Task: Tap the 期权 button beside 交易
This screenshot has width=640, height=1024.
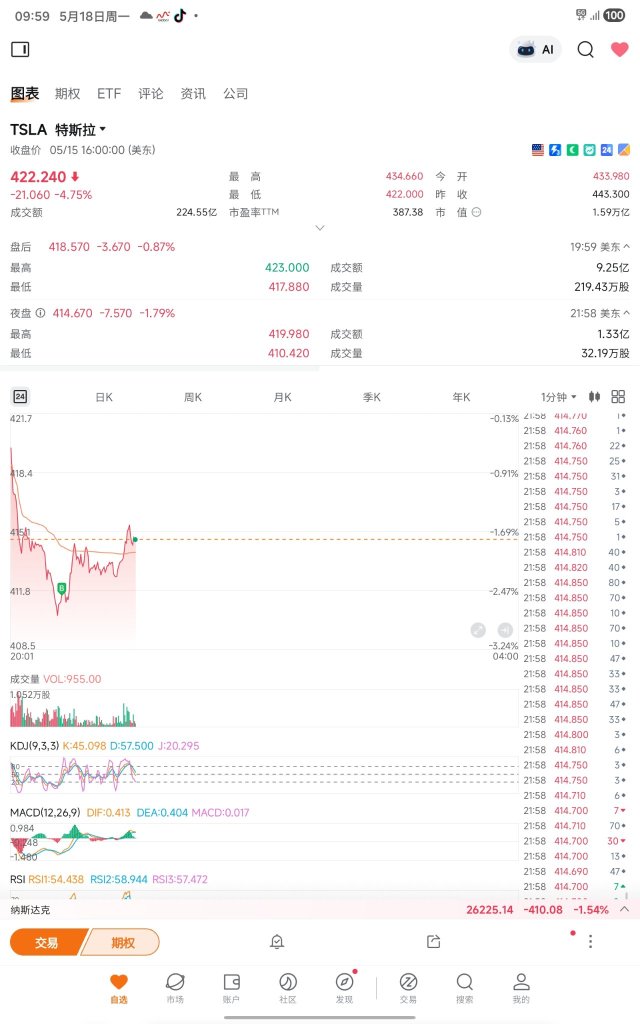Action: coord(122,942)
